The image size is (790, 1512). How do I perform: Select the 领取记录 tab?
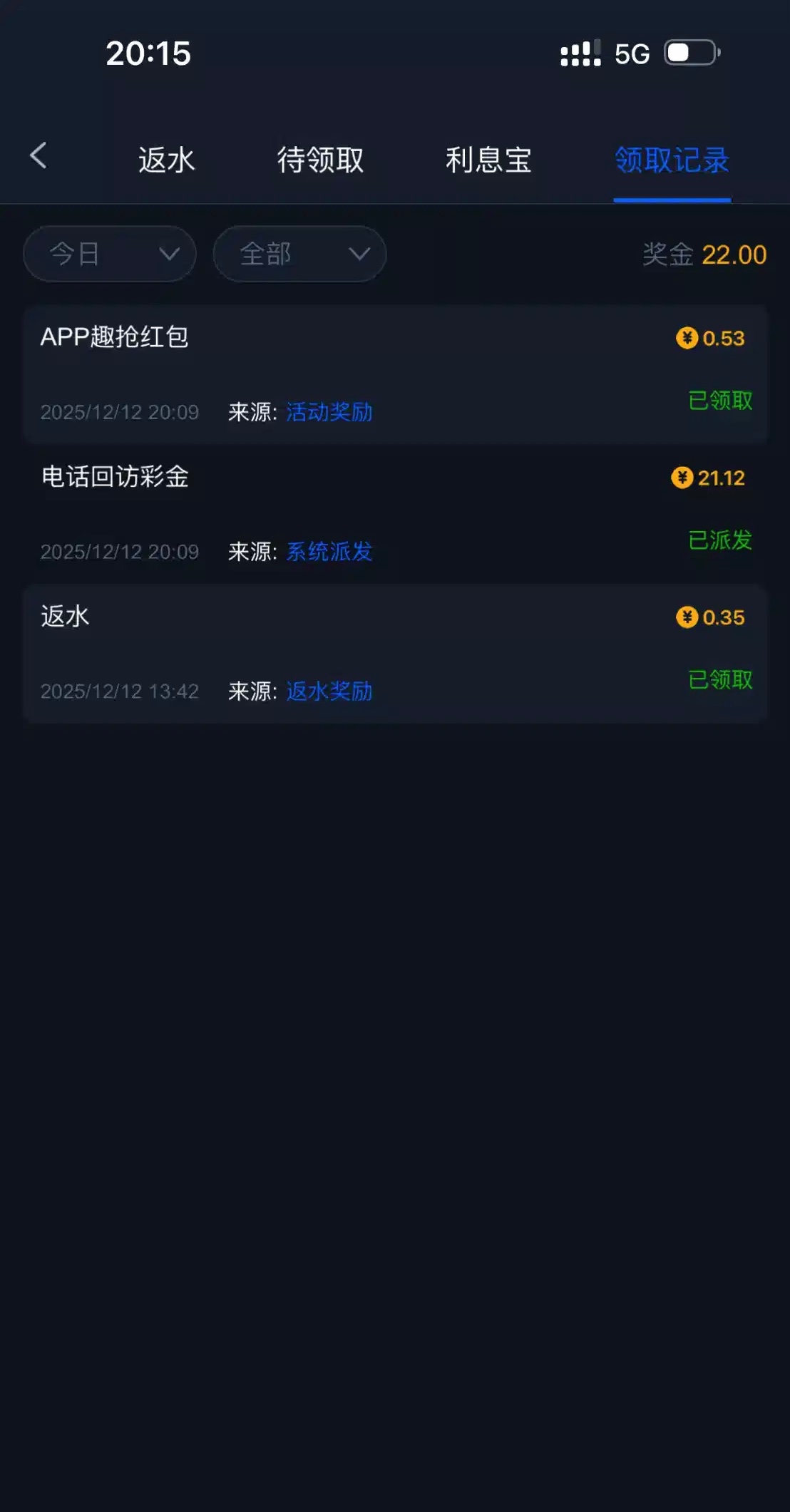pos(672,160)
